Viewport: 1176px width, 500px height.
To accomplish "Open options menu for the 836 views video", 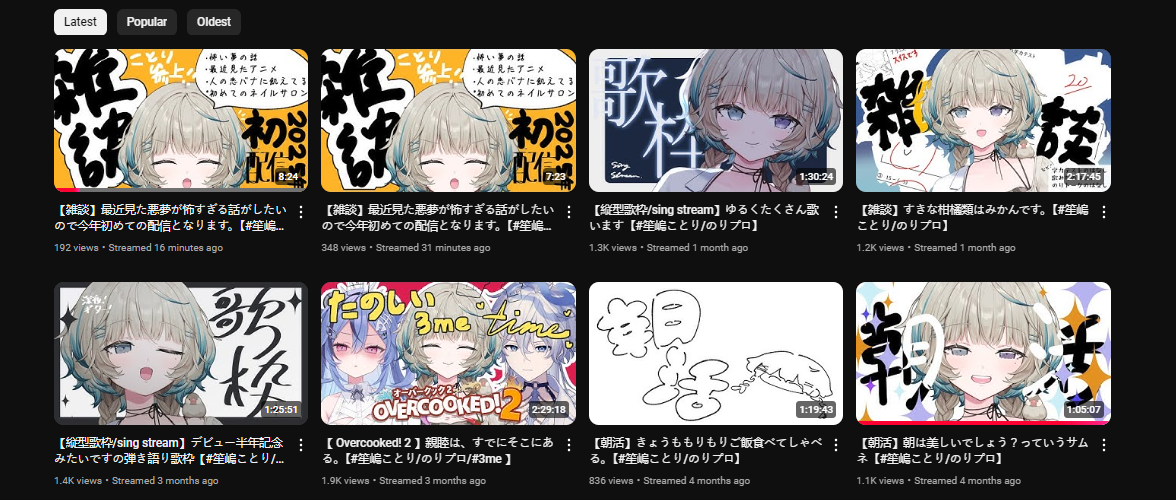I will tap(836, 445).
